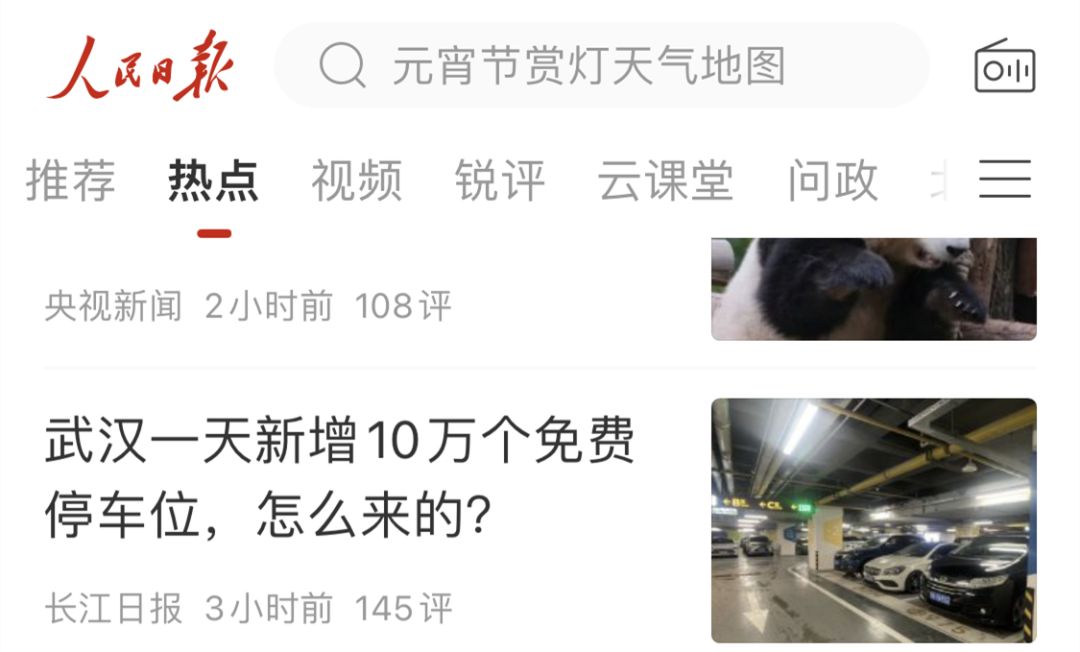1080x652 pixels.
Task: Open the search box for 元宵节赏灯天气地图
Action: (x=600, y=66)
